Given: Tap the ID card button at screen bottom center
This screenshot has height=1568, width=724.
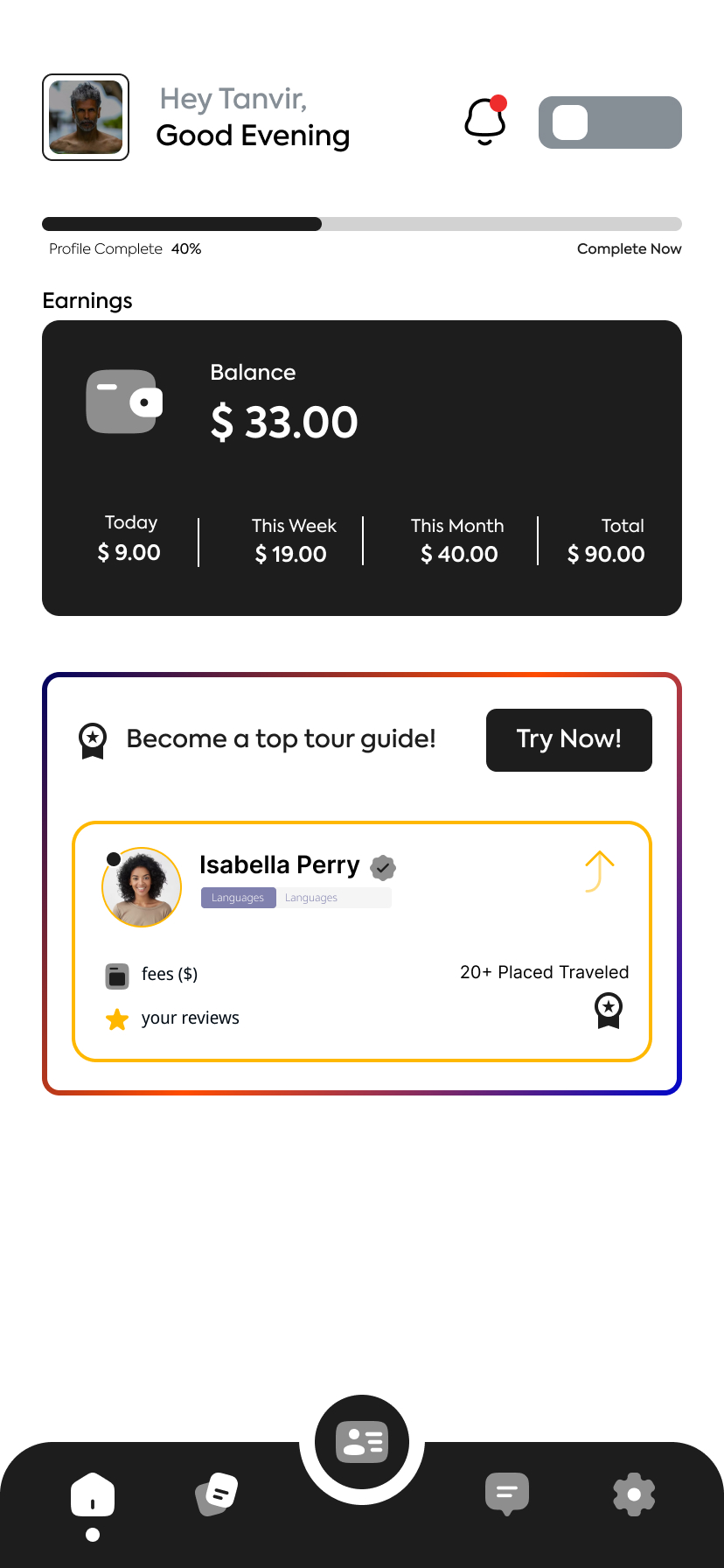Looking at the screenshot, I should tap(361, 1442).
